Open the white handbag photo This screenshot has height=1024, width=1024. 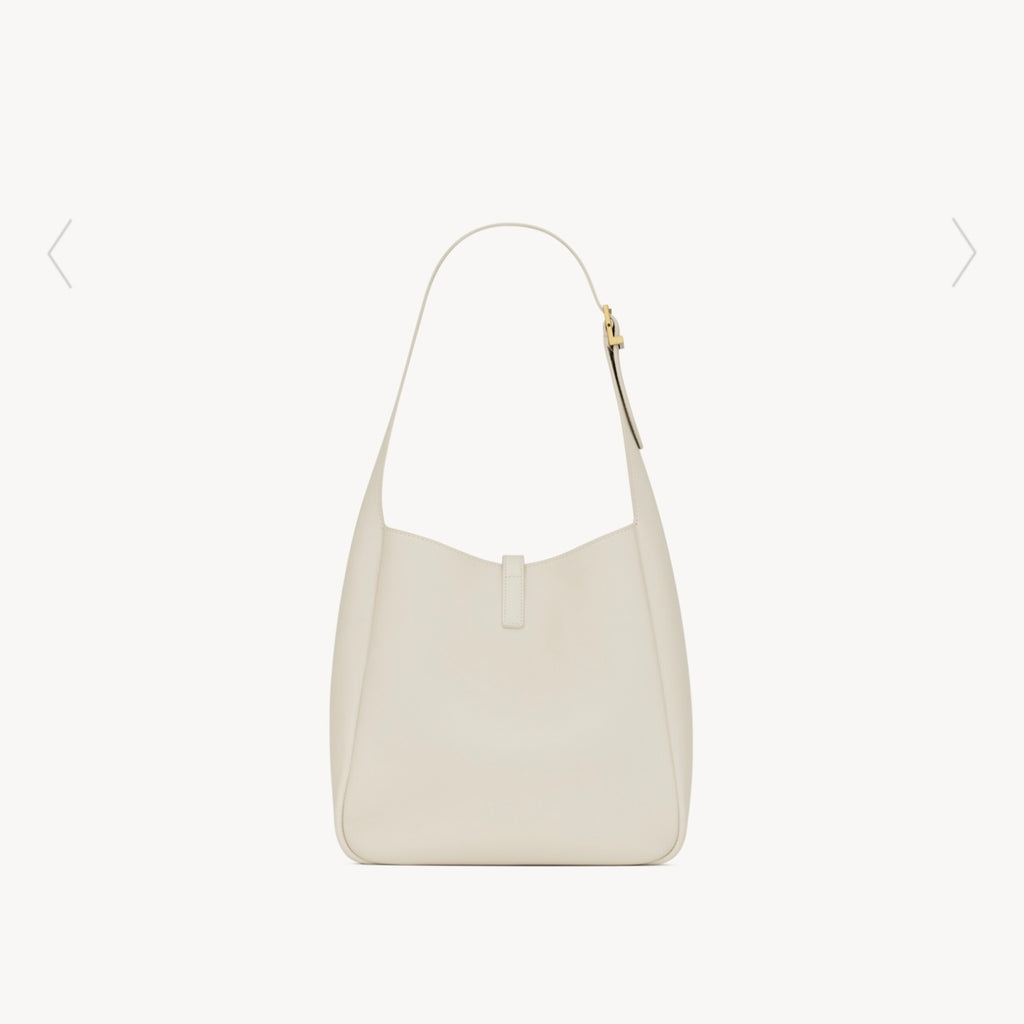(x=512, y=600)
